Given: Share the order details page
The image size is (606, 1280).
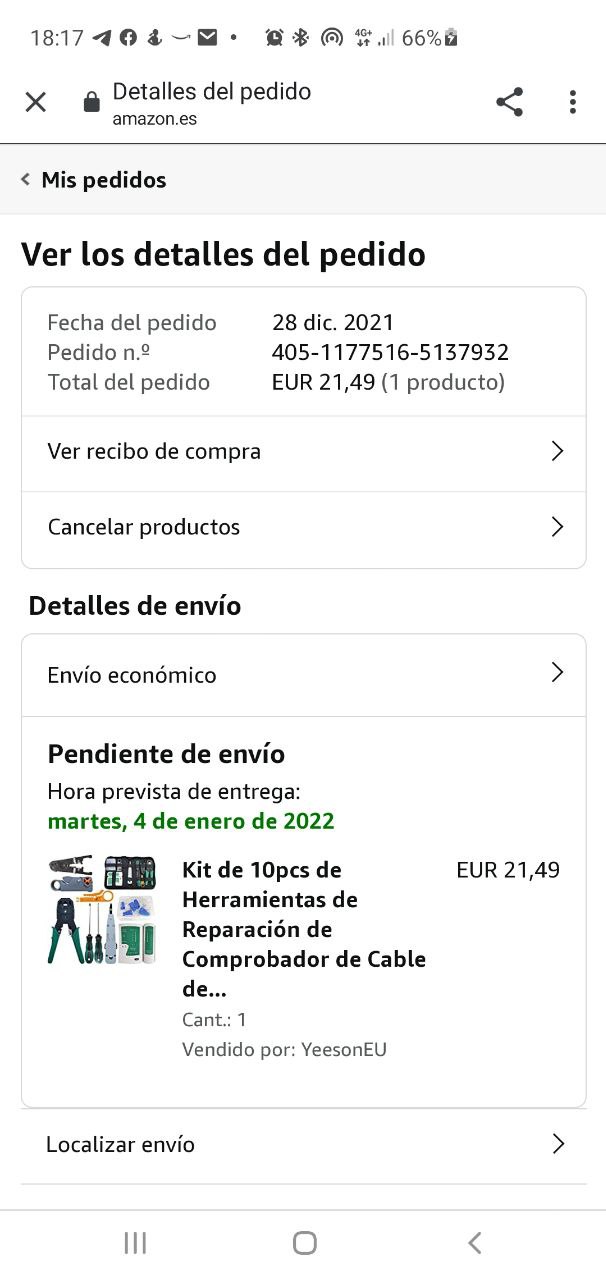Looking at the screenshot, I should coord(509,102).
